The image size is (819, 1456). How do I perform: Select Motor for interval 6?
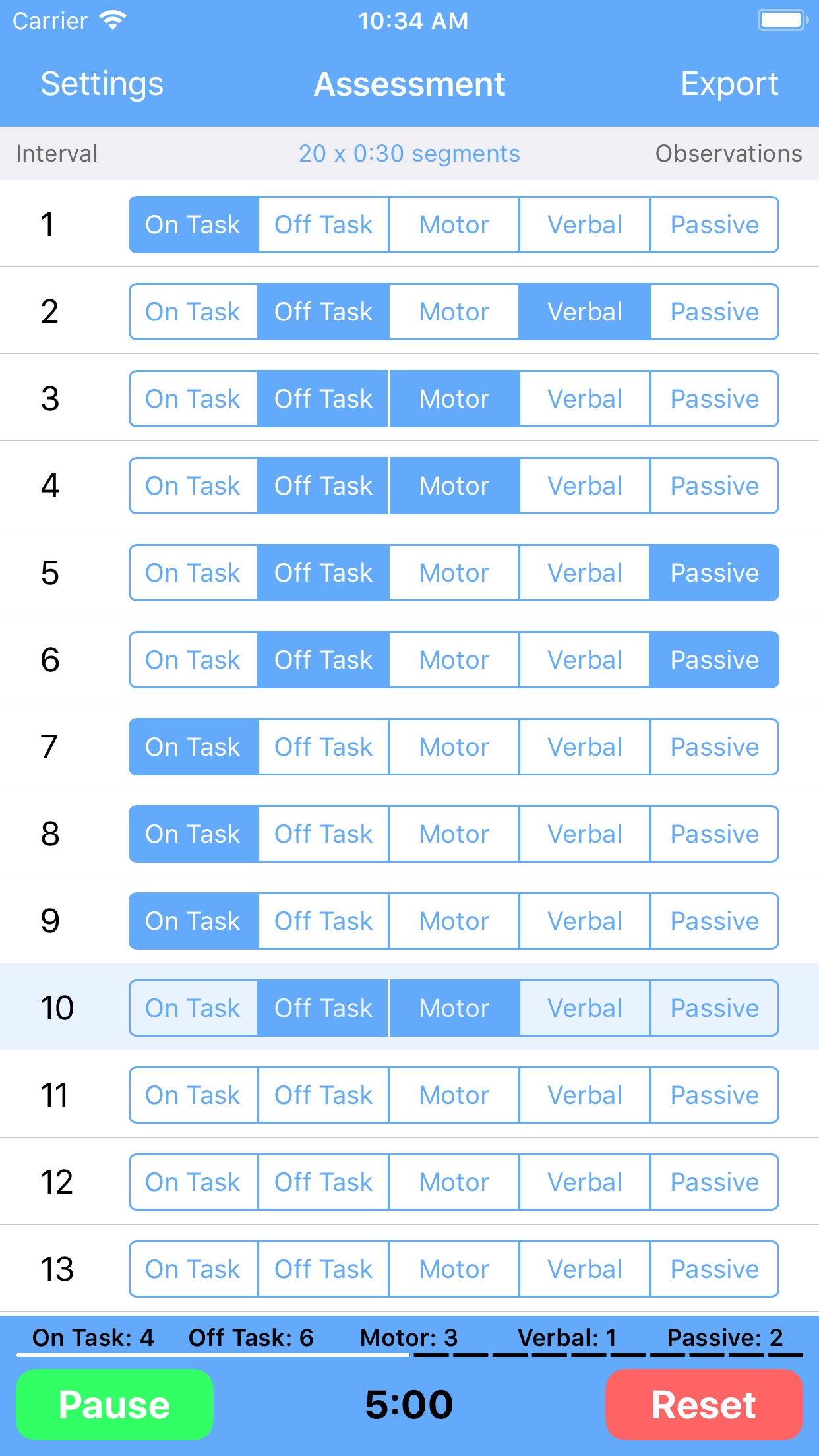pos(454,659)
